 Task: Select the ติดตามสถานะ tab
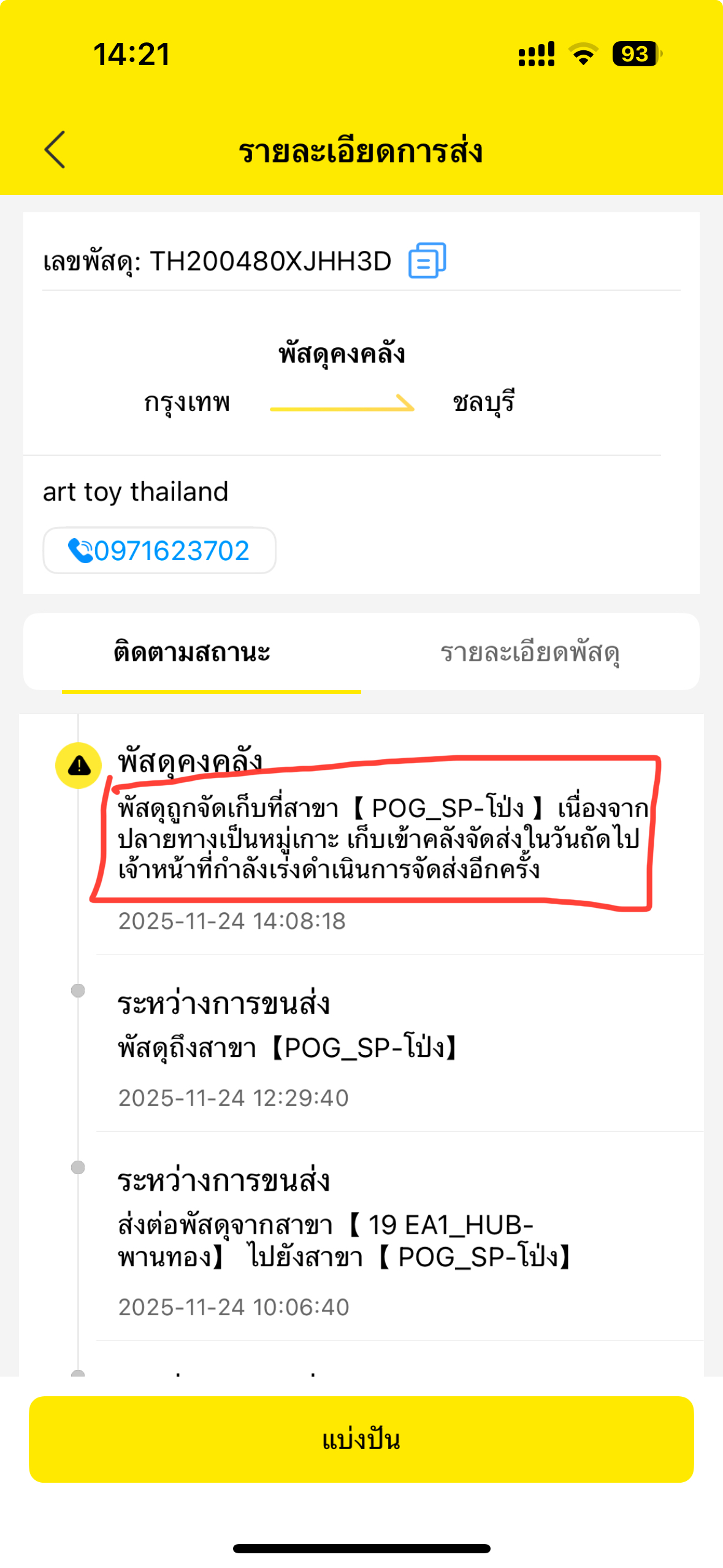point(192,652)
